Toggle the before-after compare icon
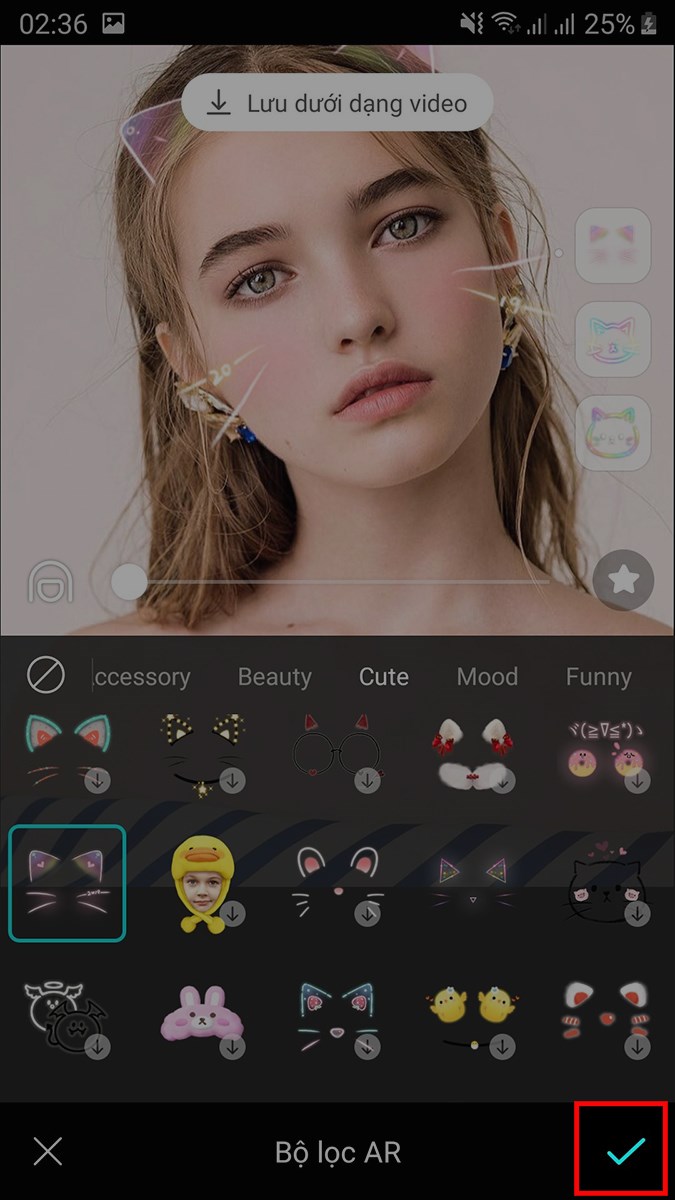 point(50,580)
